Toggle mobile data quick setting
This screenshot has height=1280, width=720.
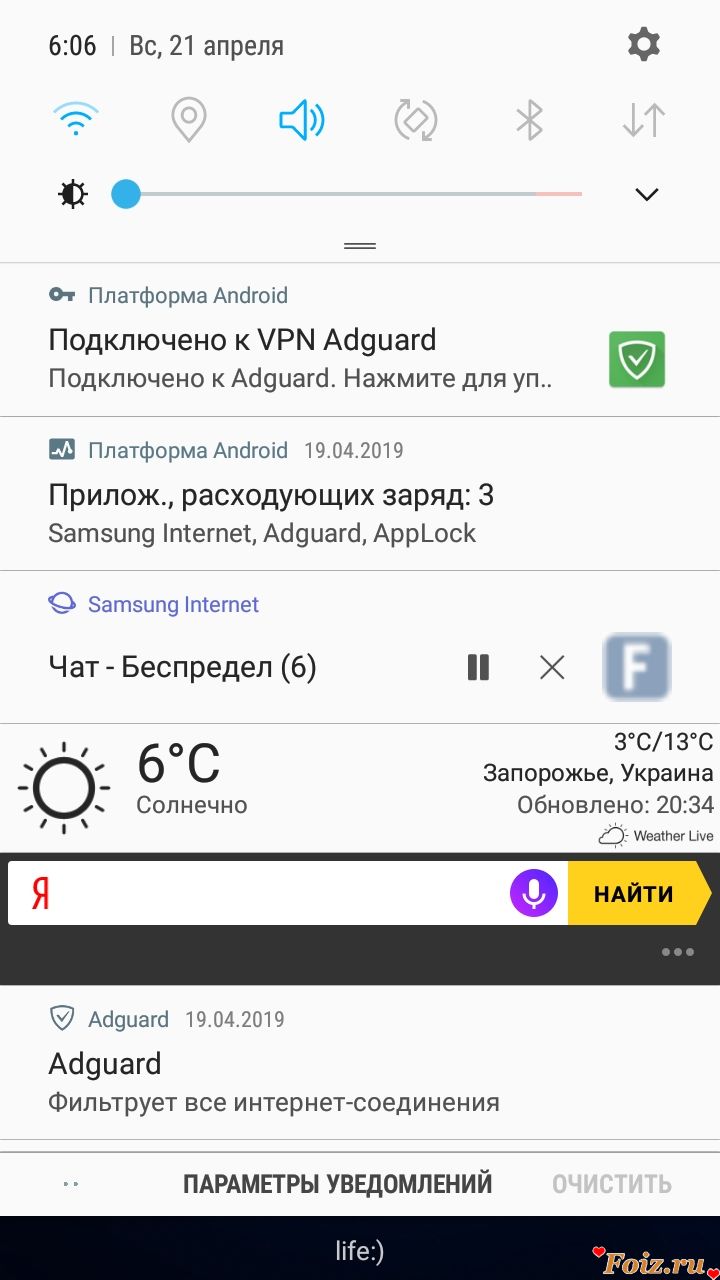[x=643, y=121]
